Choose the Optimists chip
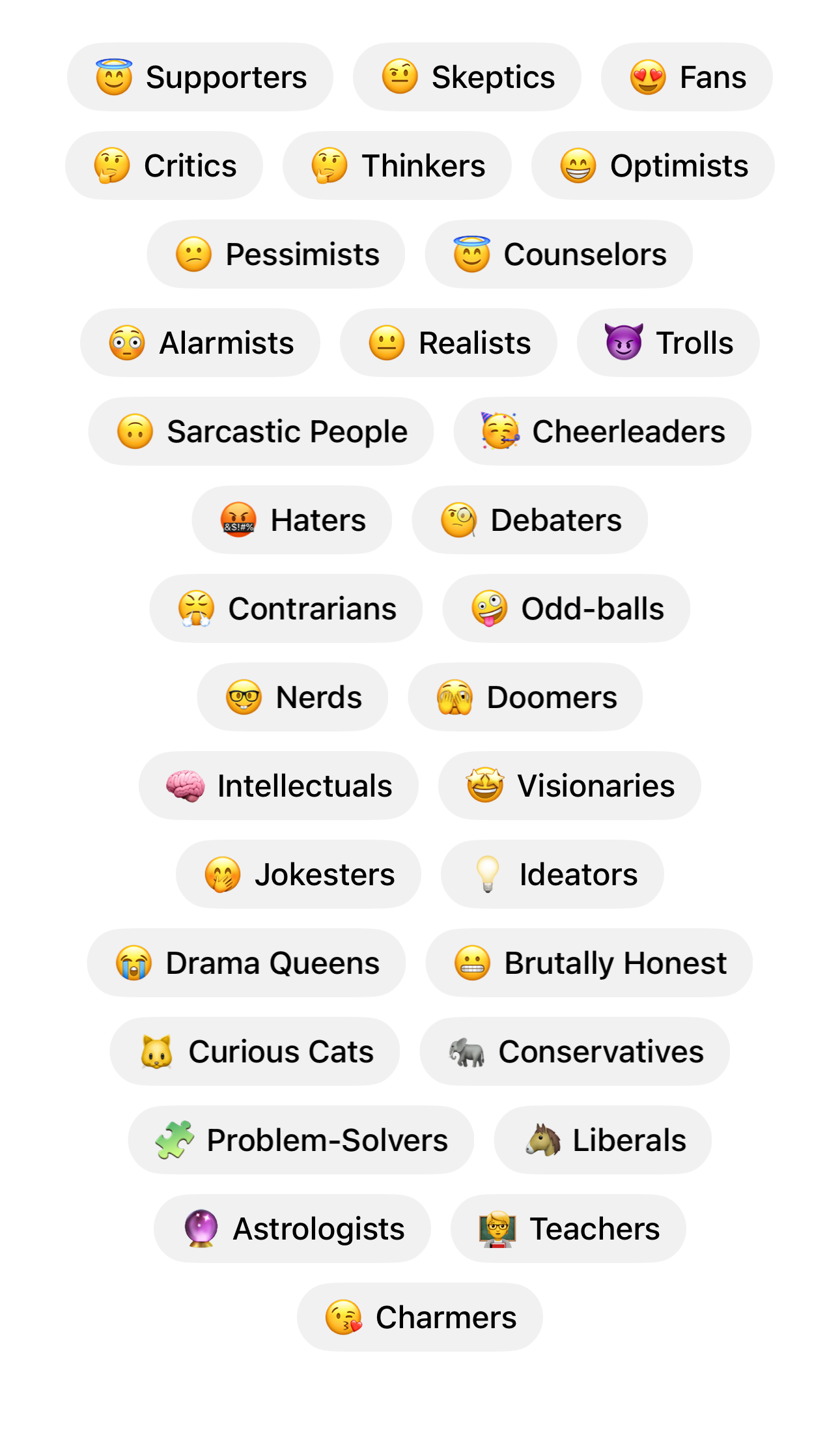This screenshot has height=1435, width=840. click(652, 166)
